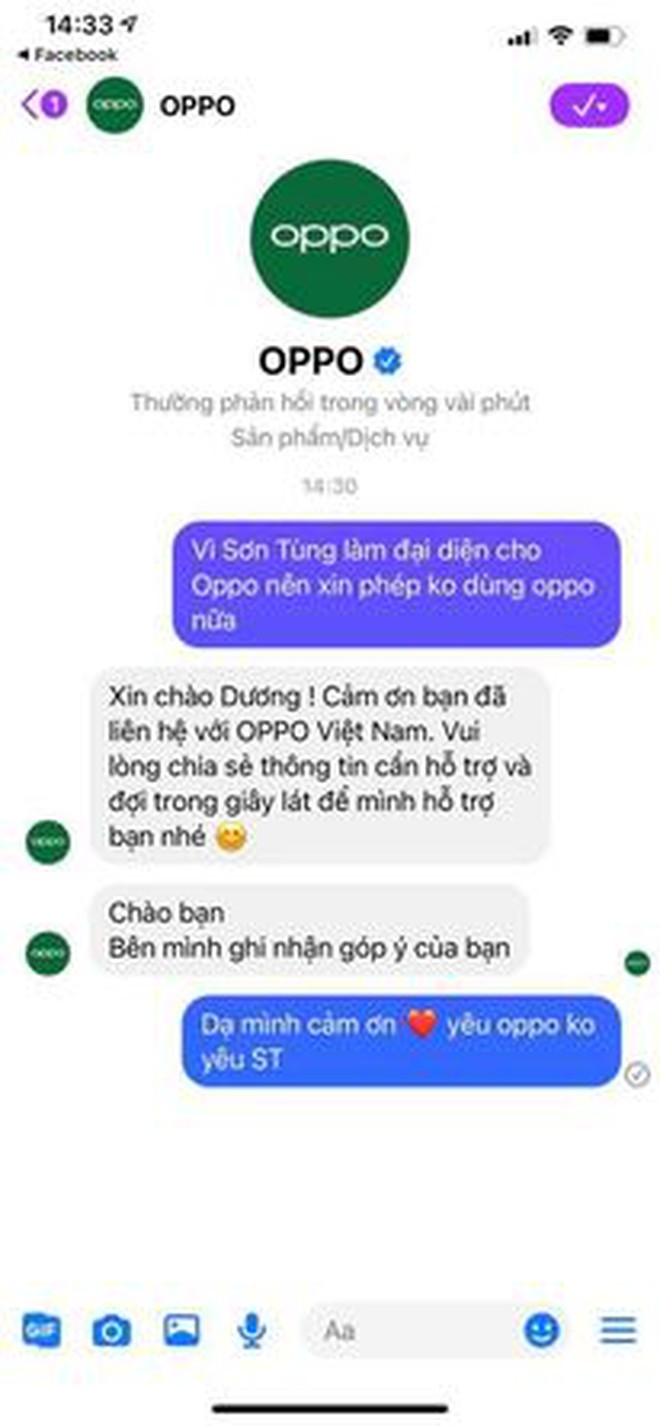Tap the purple checkmark button
This screenshot has width=660, height=1426.
tap(589, 105)
